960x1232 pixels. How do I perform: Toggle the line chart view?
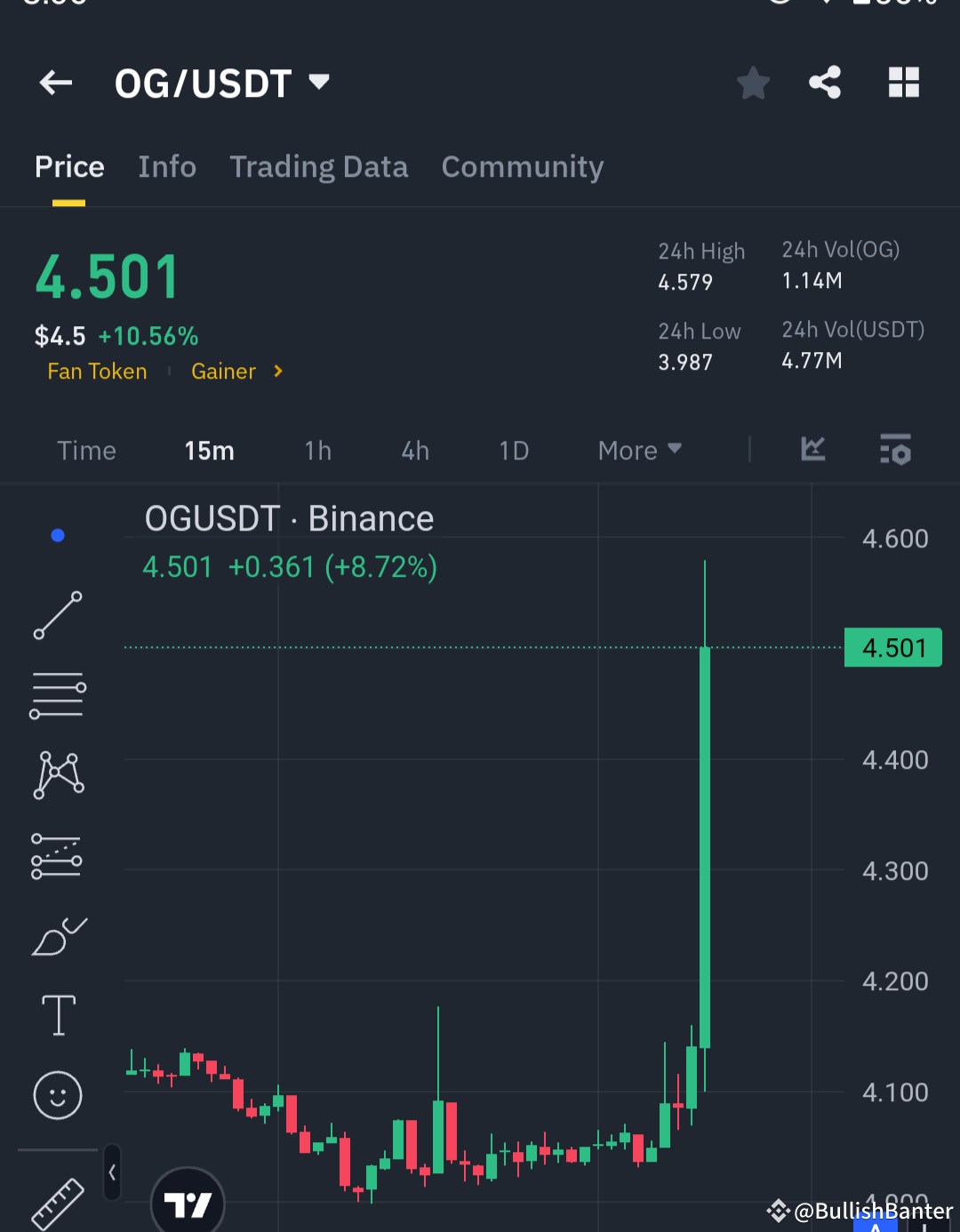(812, 451)
